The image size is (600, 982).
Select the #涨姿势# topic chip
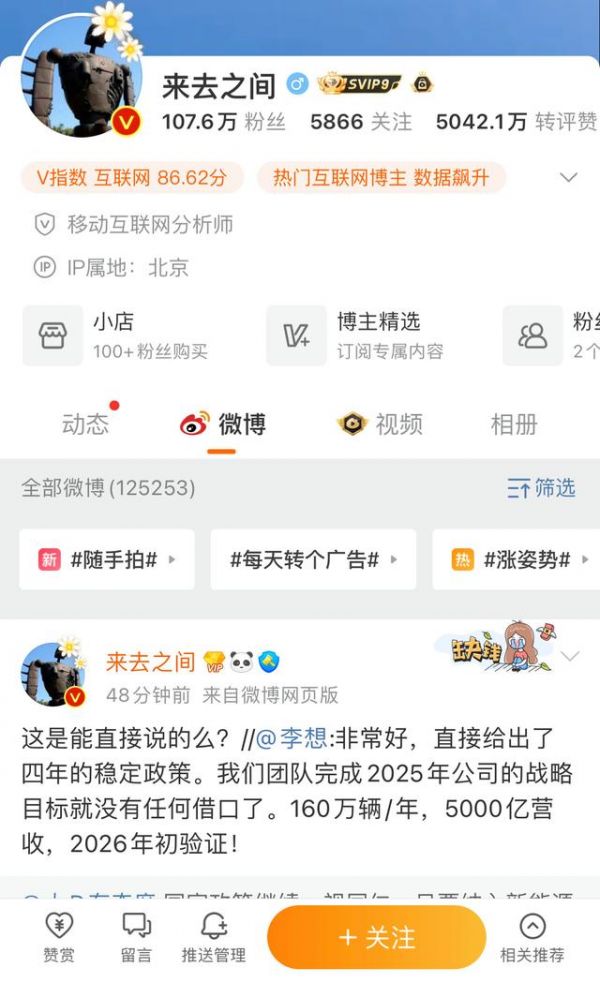tap(520, 559)
